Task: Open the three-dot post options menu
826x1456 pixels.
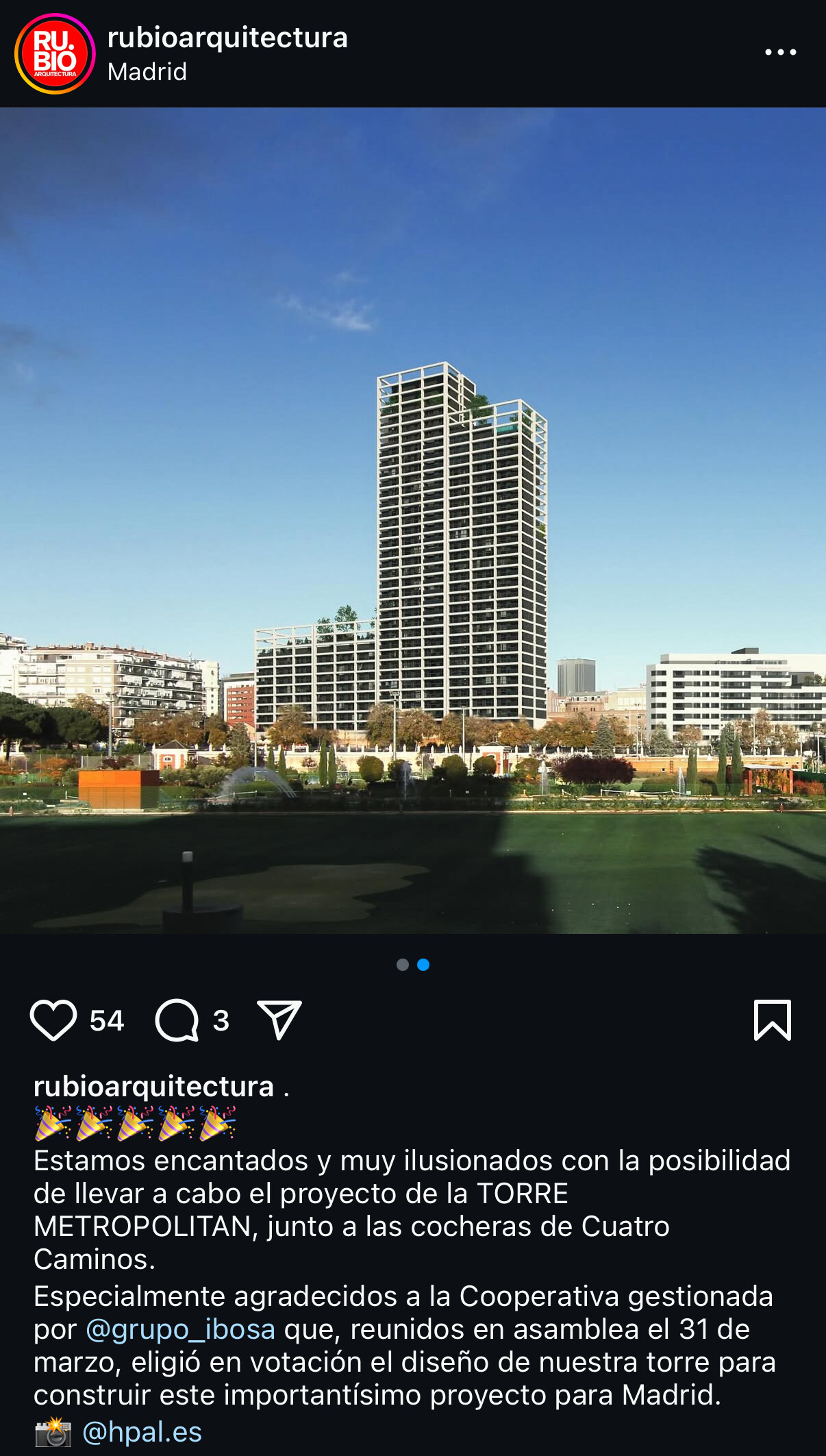Action: point(780,52)
